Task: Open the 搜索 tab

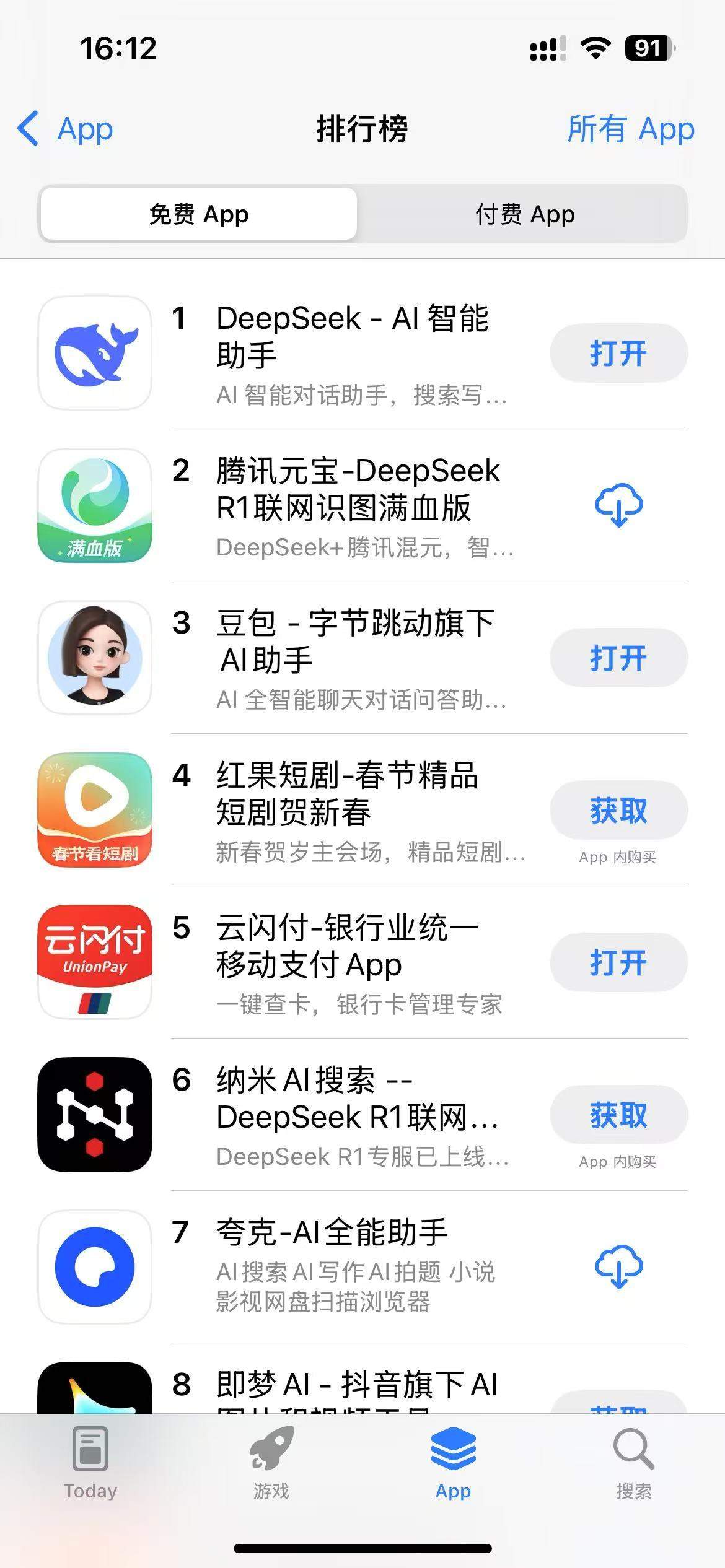Action: click(633, 1463)
